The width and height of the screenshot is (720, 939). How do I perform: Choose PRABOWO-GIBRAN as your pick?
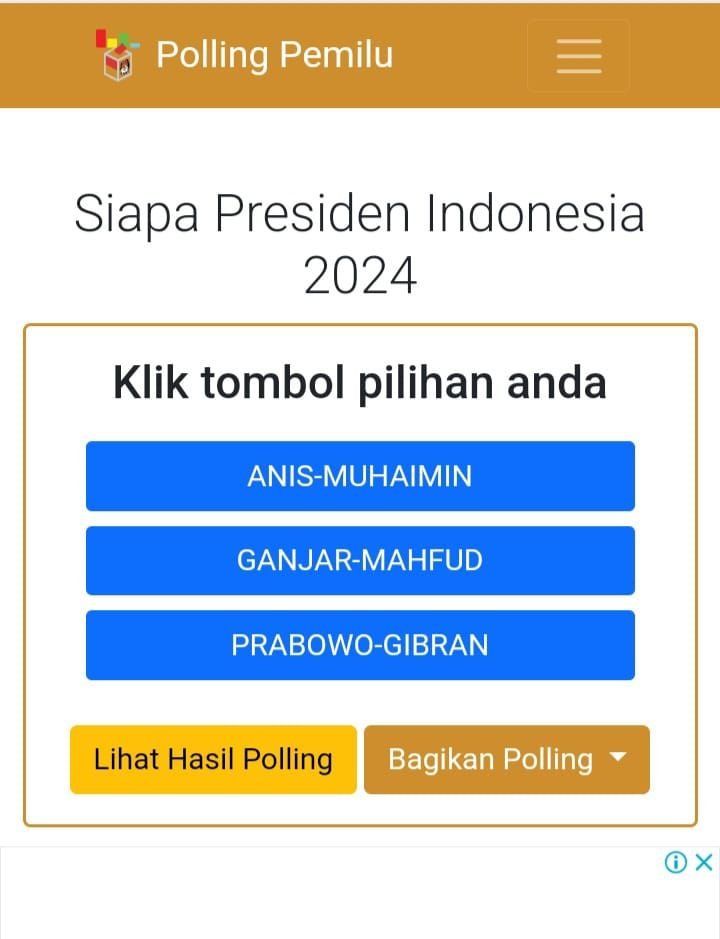[360, 645]
